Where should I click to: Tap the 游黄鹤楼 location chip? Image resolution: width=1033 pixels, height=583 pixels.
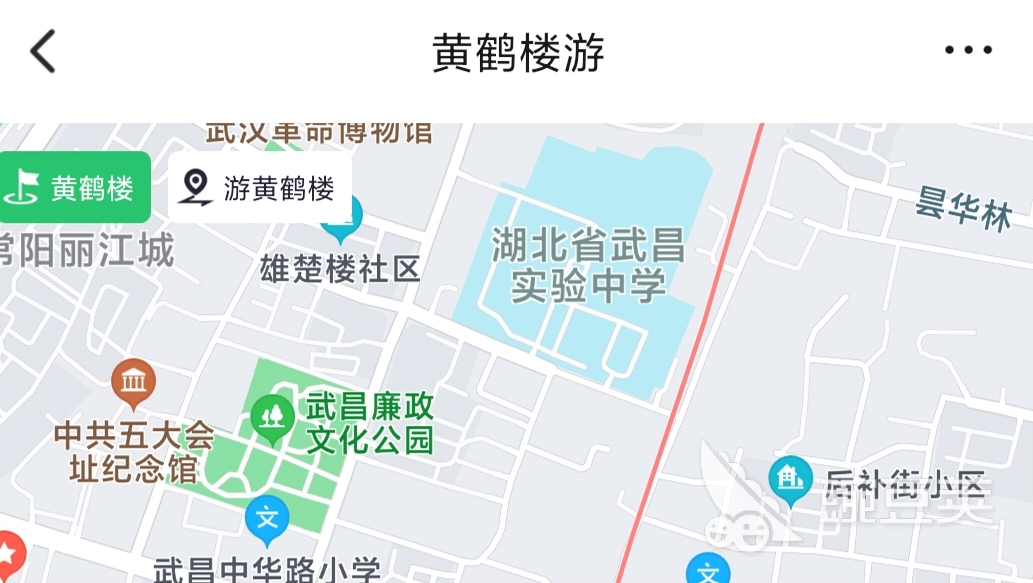pyautogui.click(x=259, y=188)
